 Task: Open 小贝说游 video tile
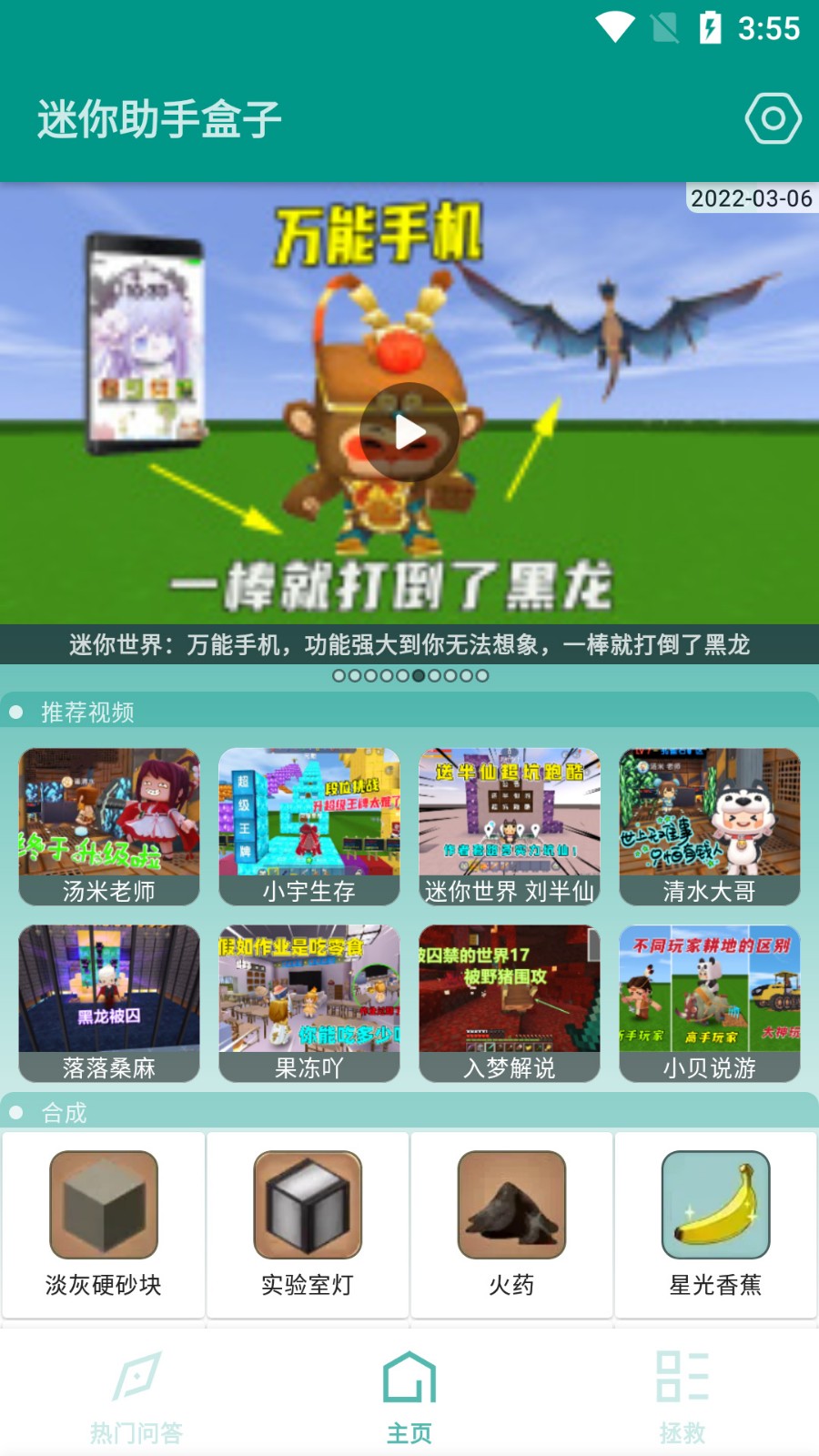tap(710, 1003)
